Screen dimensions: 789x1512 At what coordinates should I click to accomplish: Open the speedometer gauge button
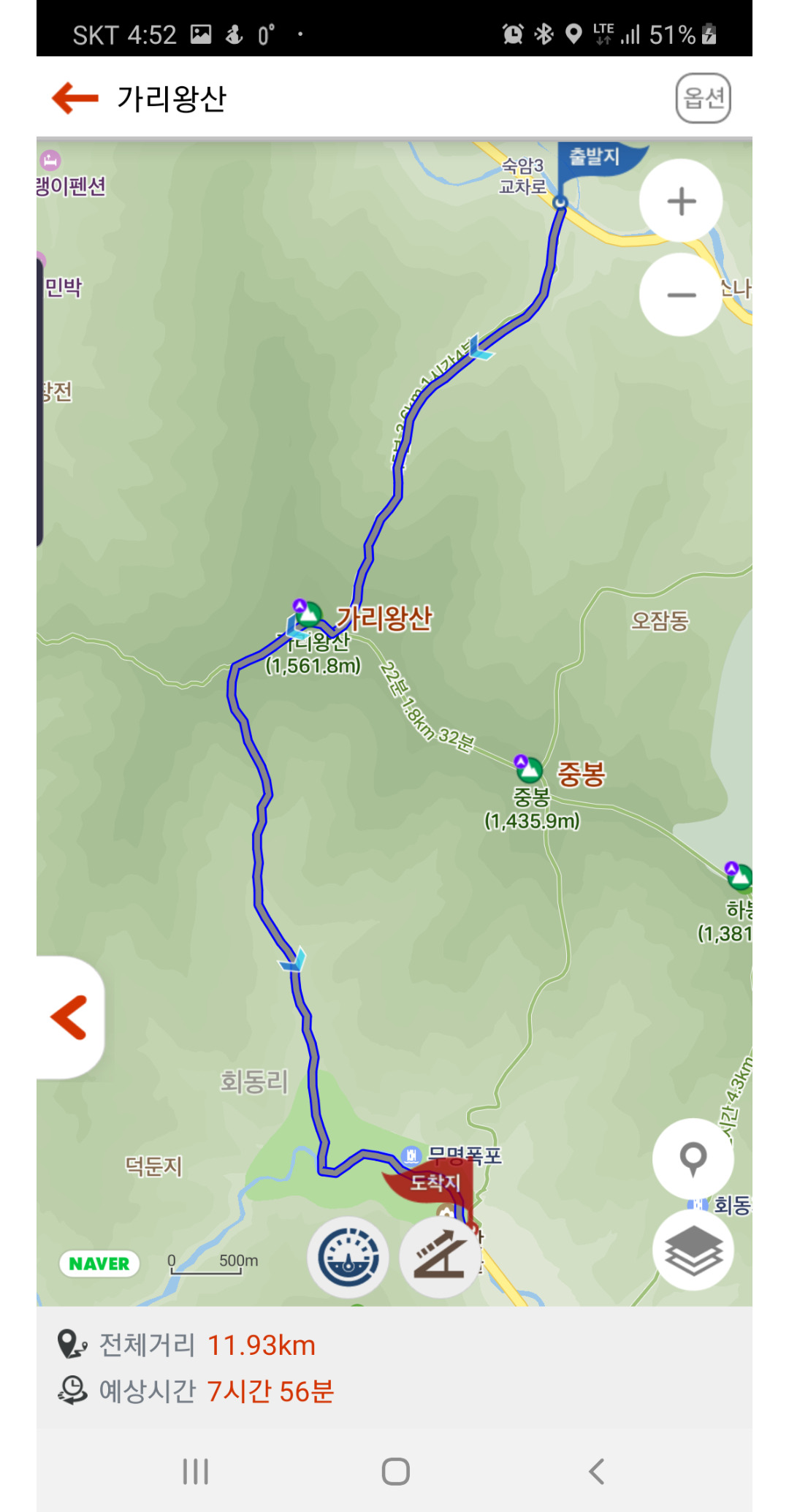pyautogui.click(x=348, y=1258)
